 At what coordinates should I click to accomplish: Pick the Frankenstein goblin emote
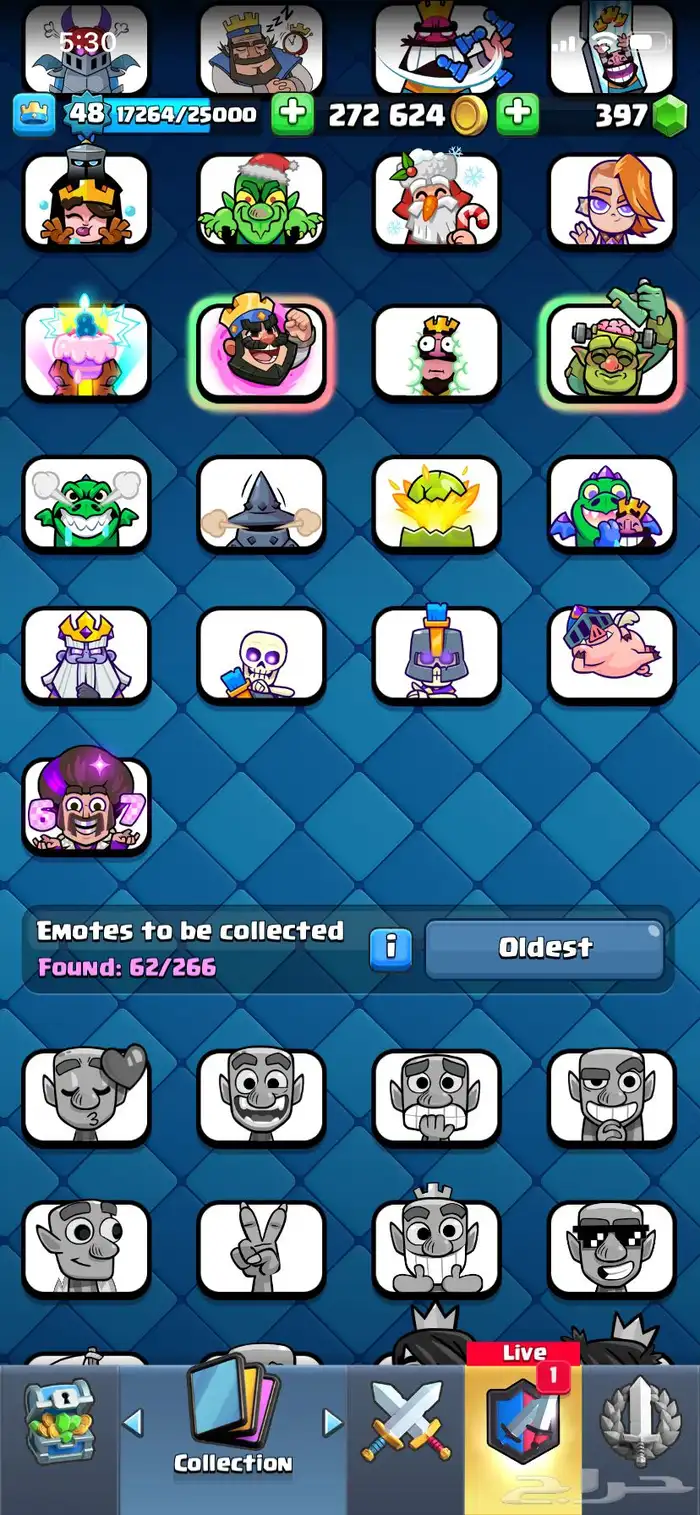611,350
